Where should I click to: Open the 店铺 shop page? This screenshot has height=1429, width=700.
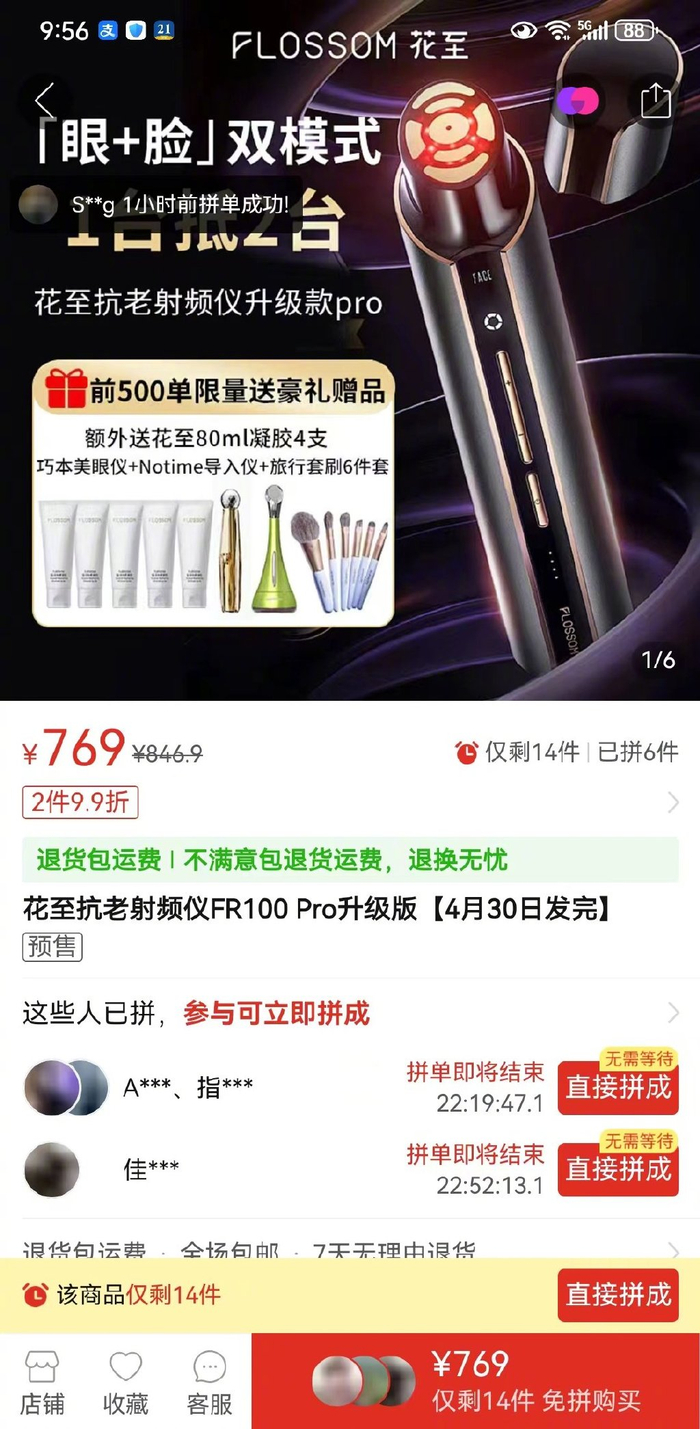42,1383
